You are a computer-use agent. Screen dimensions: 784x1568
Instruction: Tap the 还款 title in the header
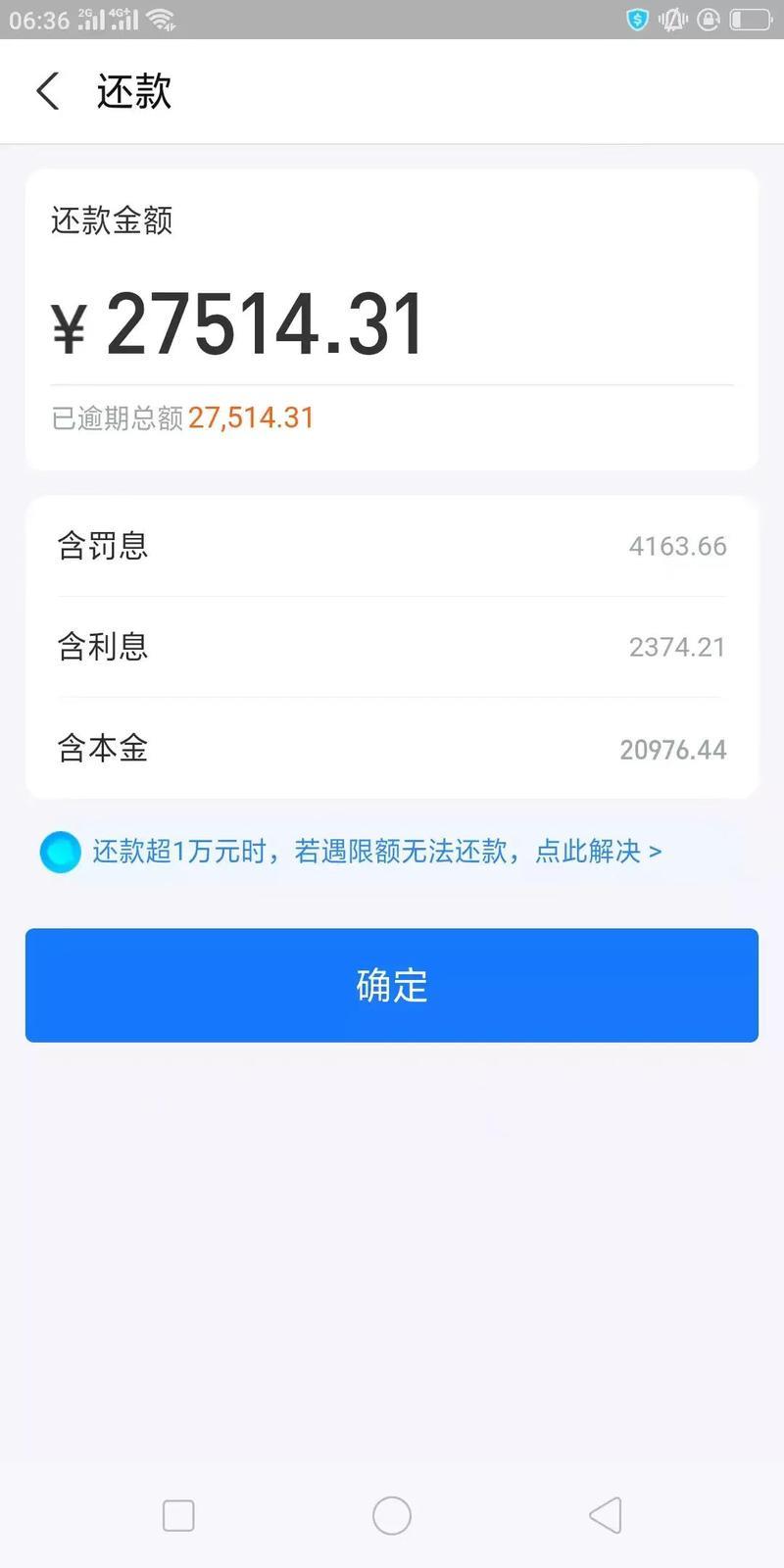[x=133, y=90]
